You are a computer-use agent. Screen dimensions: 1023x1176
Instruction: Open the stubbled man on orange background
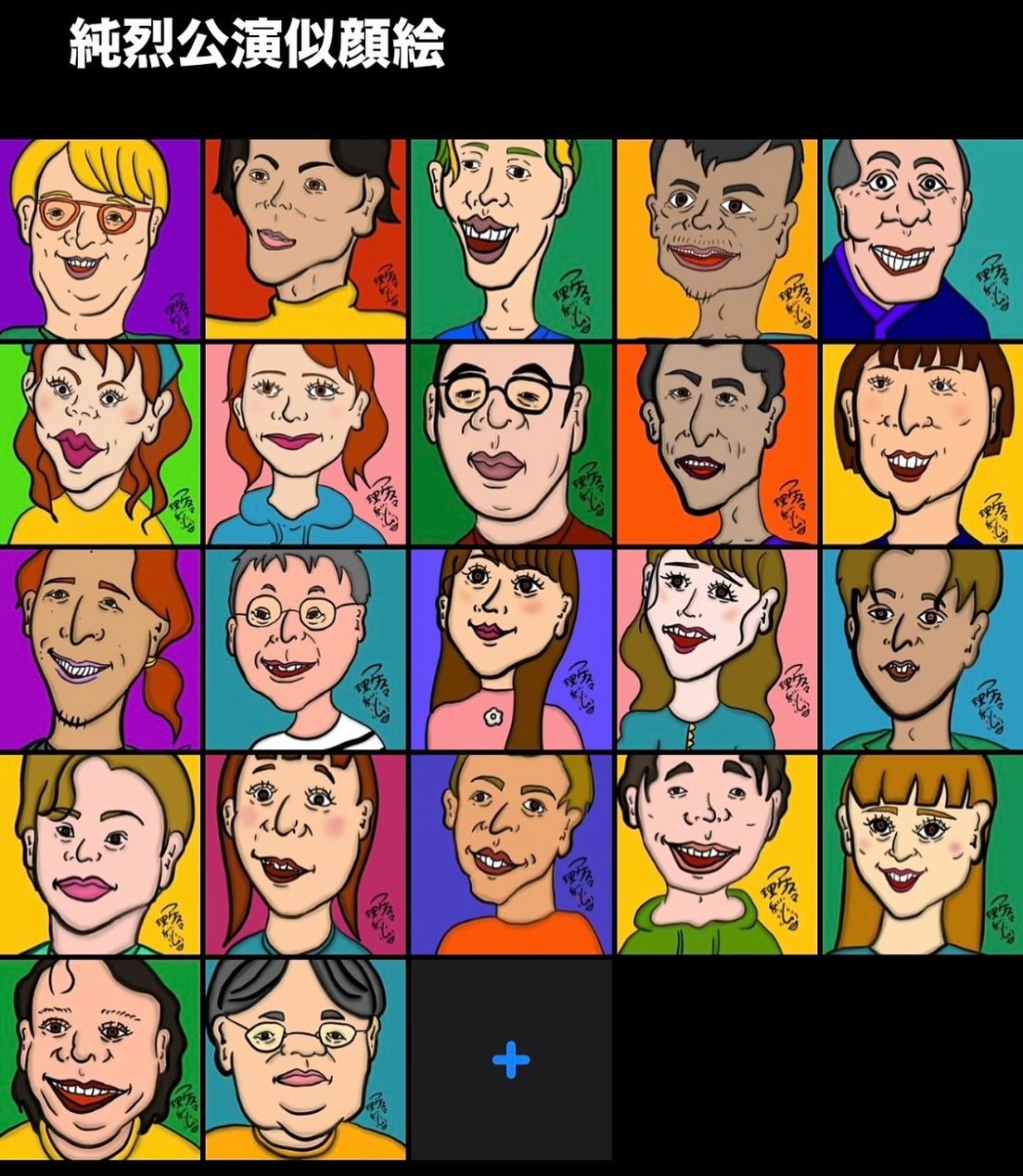[717, 239]
